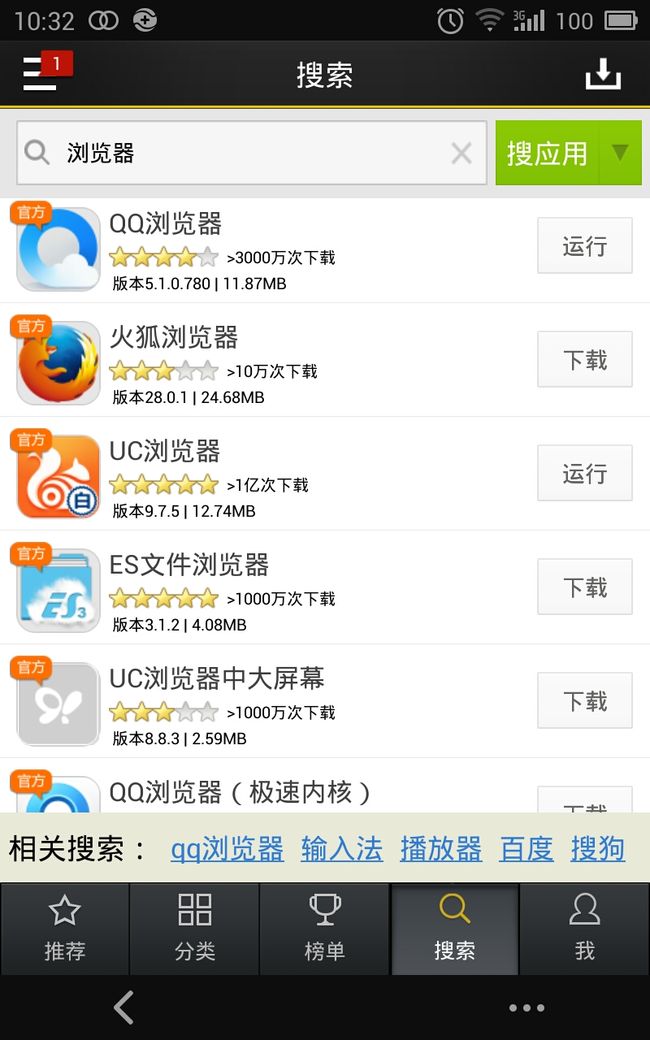This screenshot has height=1040, width=650.
Task: Download UC浏览器中大屏幕
Action: (584, 701)
